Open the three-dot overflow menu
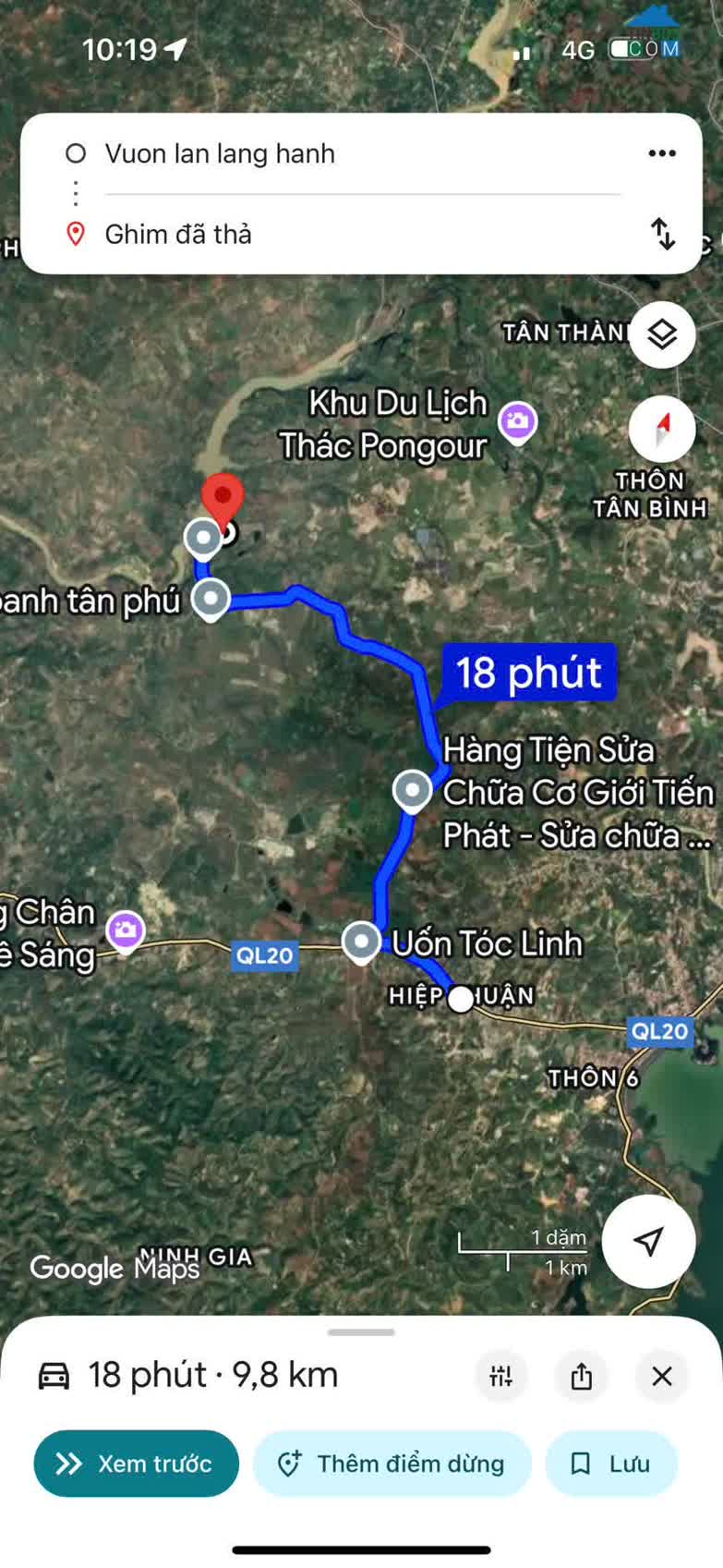This screenshot has height=1568, width=723. [662, 153]
